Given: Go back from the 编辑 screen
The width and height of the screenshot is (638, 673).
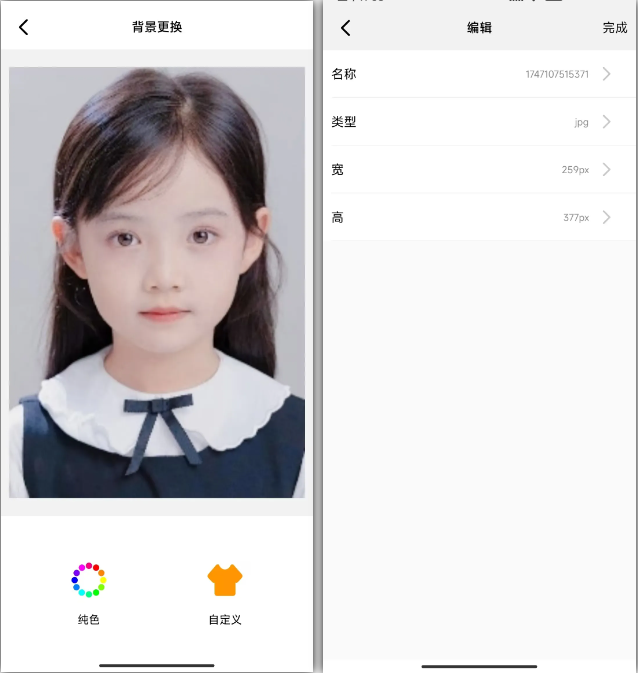Looking at the screenshot, I should tap(346, 28).
